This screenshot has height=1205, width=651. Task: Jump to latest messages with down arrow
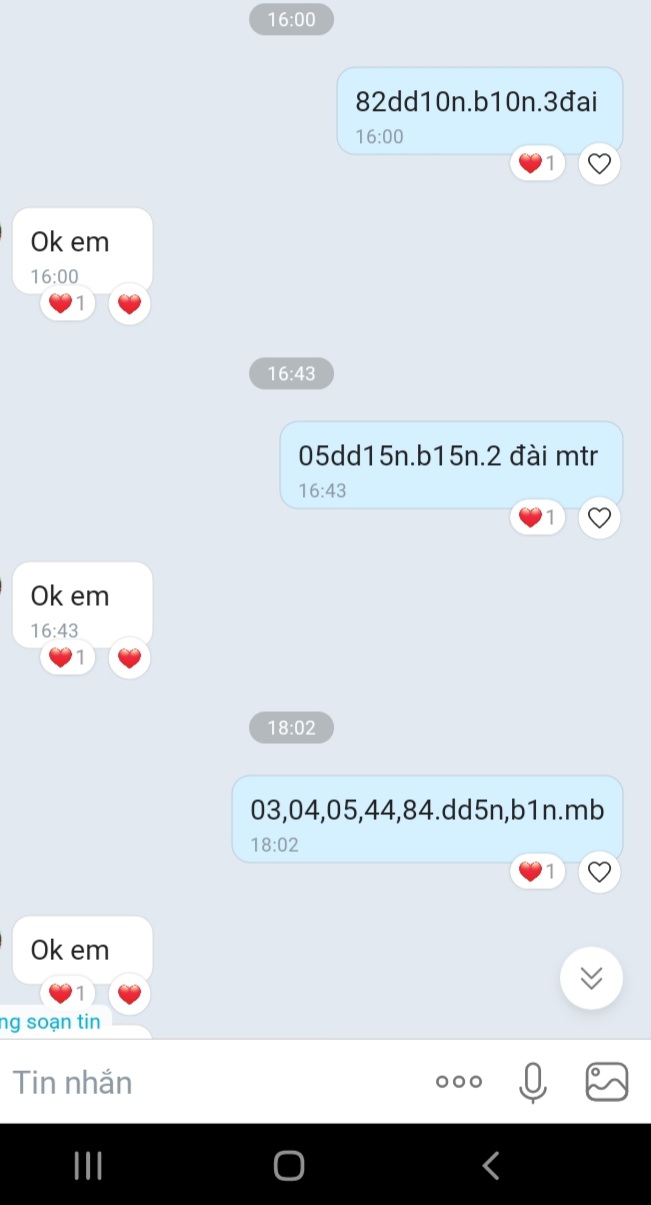(x=591, y=978)
